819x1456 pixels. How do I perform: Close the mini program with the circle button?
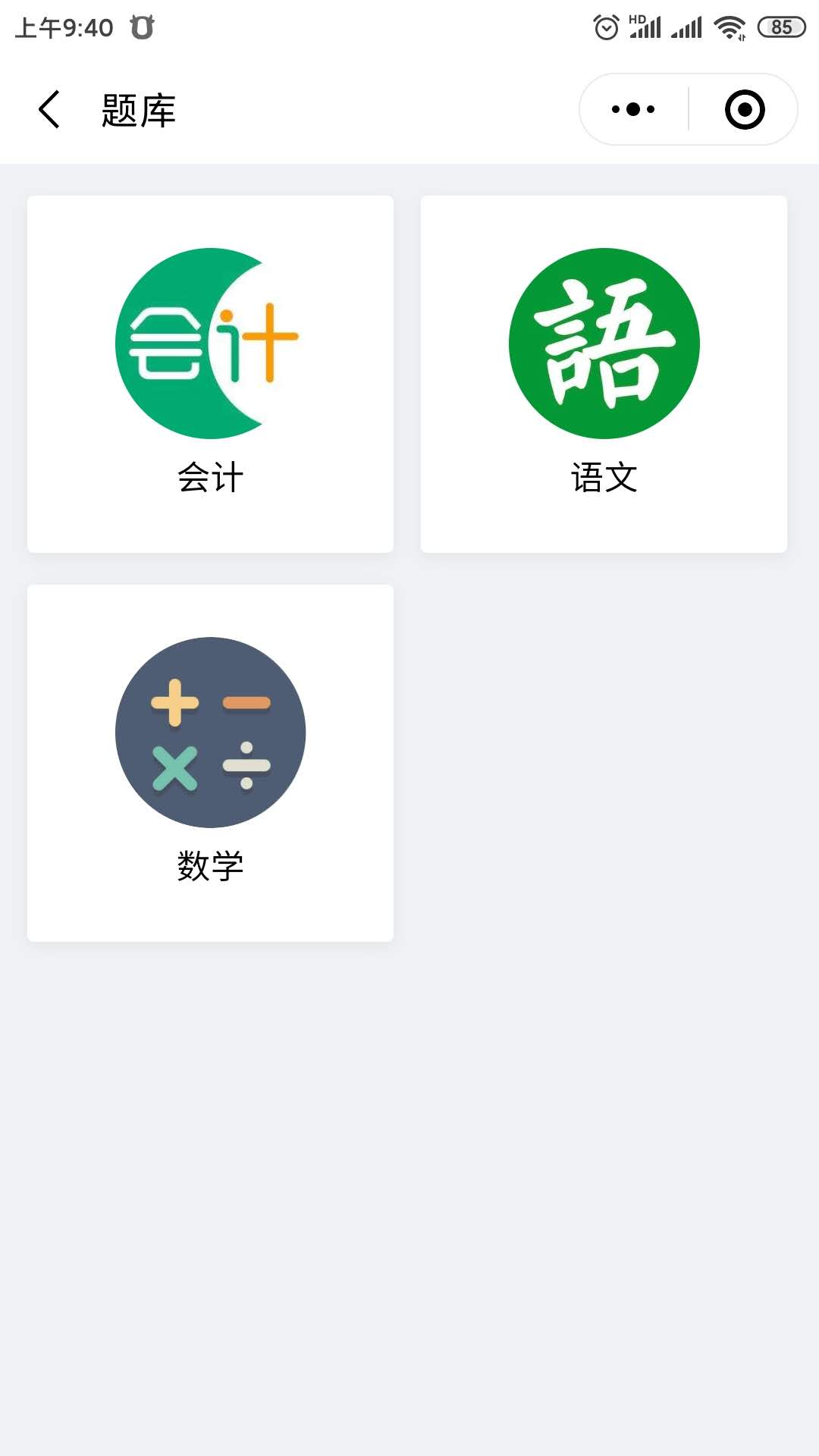(744, 110)
